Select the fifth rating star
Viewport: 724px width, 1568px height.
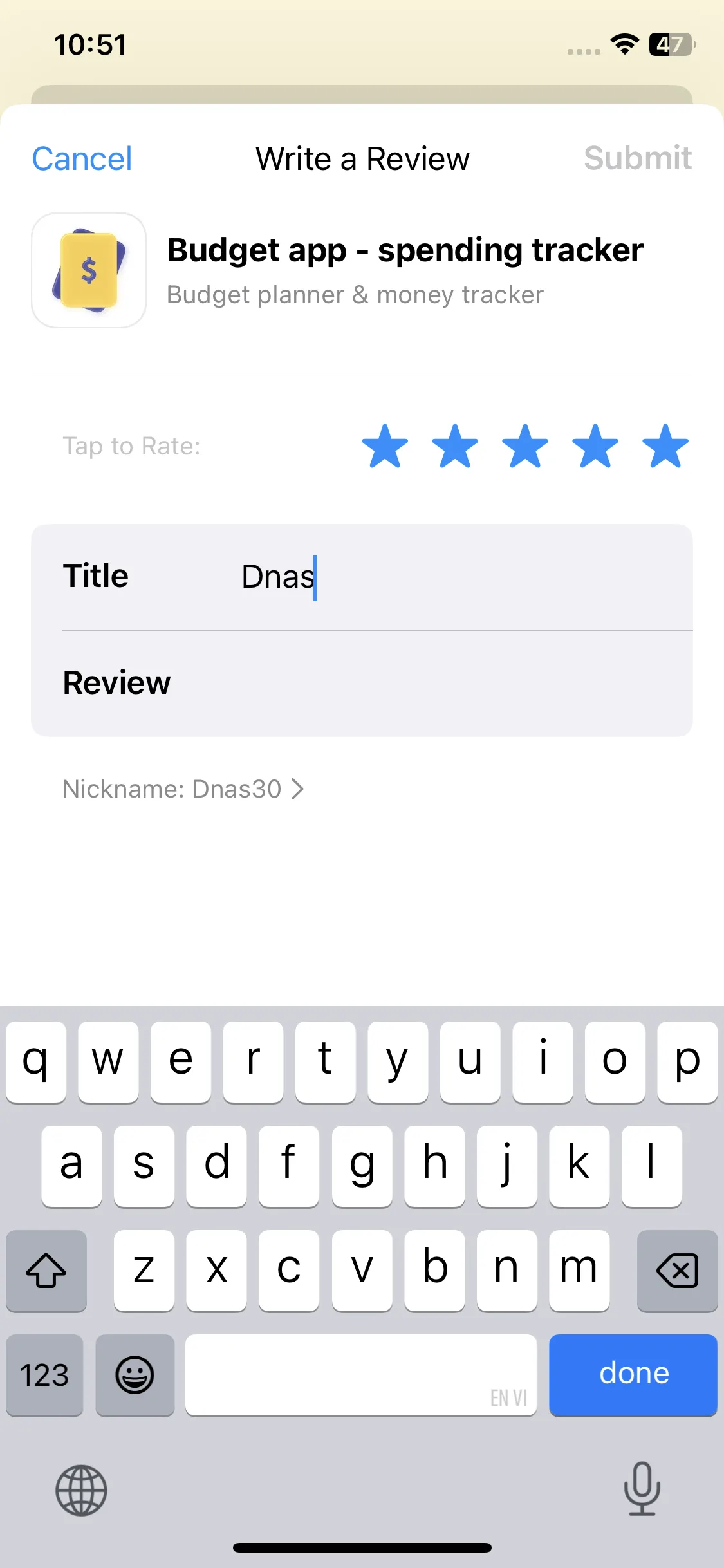[665, 446]
